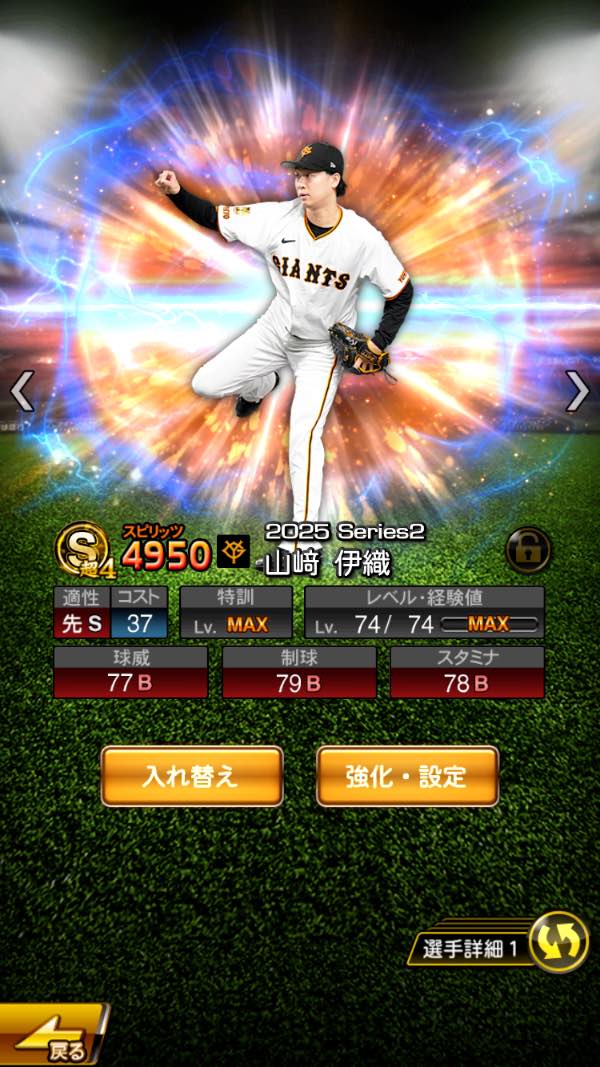
Task: Switch the 選手詳細 1 view
Action: [557, 942]
